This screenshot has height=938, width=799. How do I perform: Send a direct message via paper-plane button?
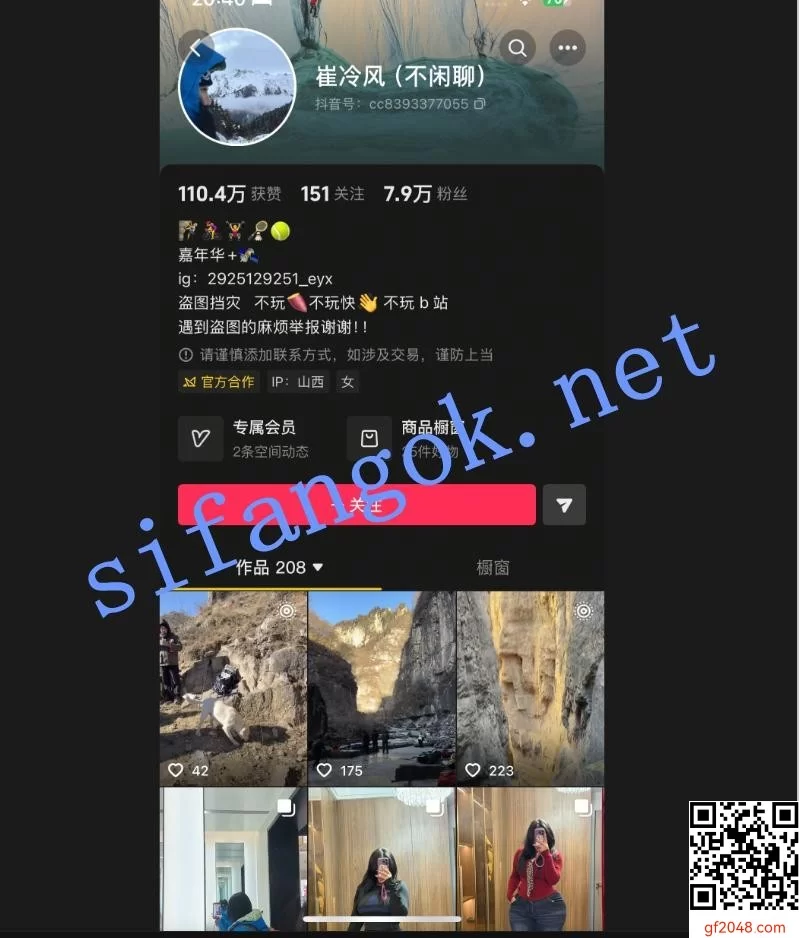coord(564,505)
